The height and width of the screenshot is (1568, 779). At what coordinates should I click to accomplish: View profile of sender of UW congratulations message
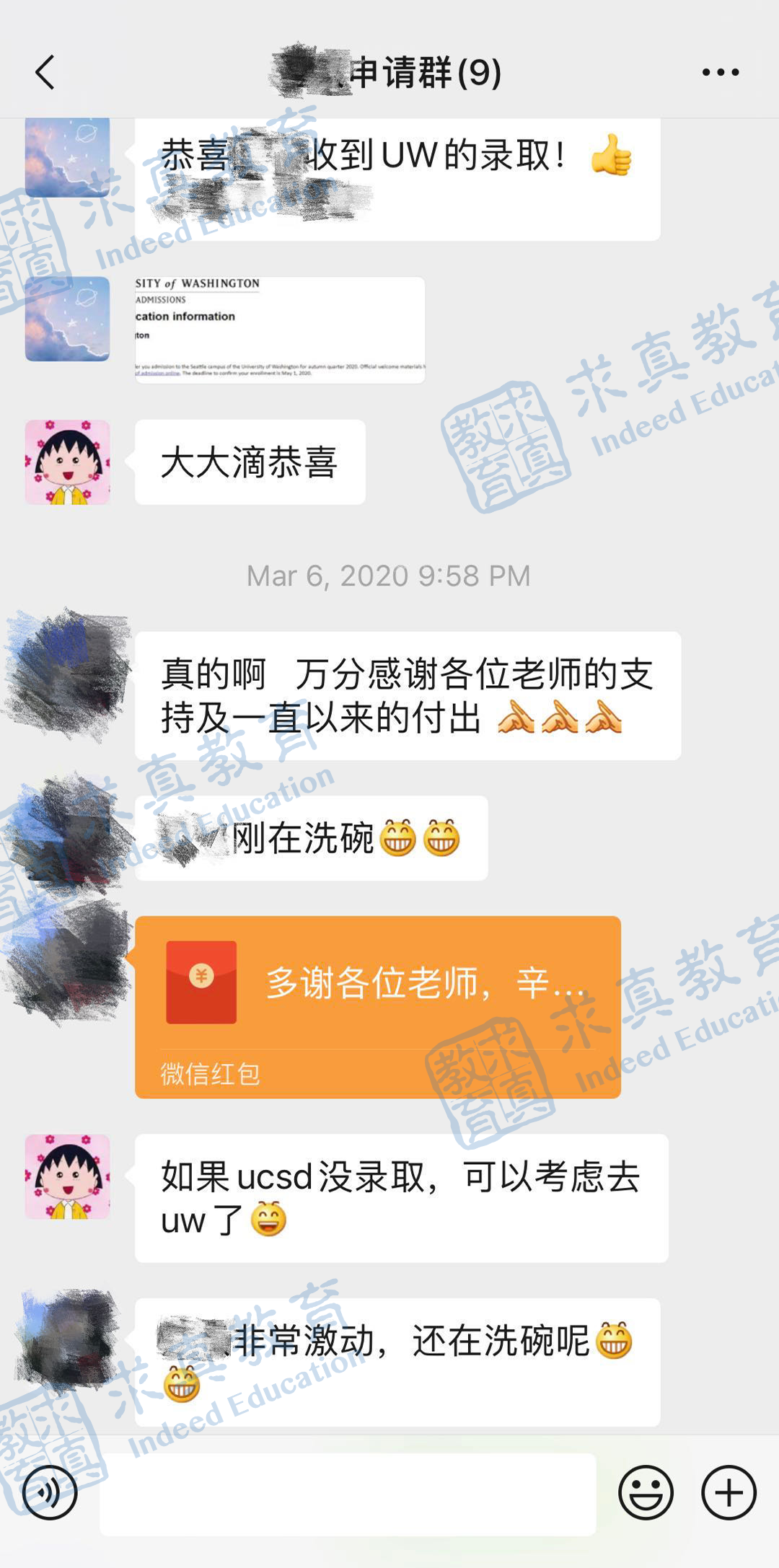[x=68, y=157]
